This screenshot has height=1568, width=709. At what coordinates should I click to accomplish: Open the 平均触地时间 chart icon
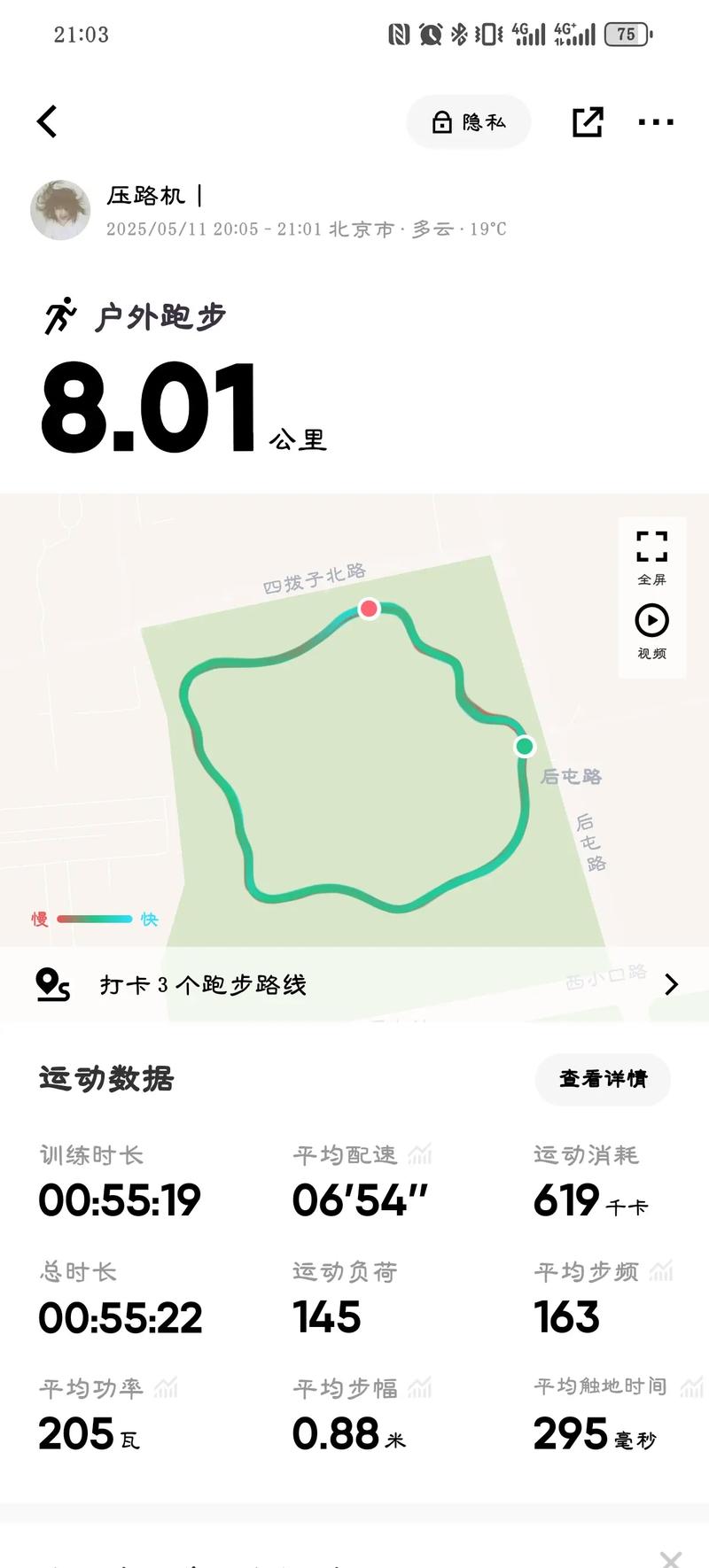tap(690, 1386)
